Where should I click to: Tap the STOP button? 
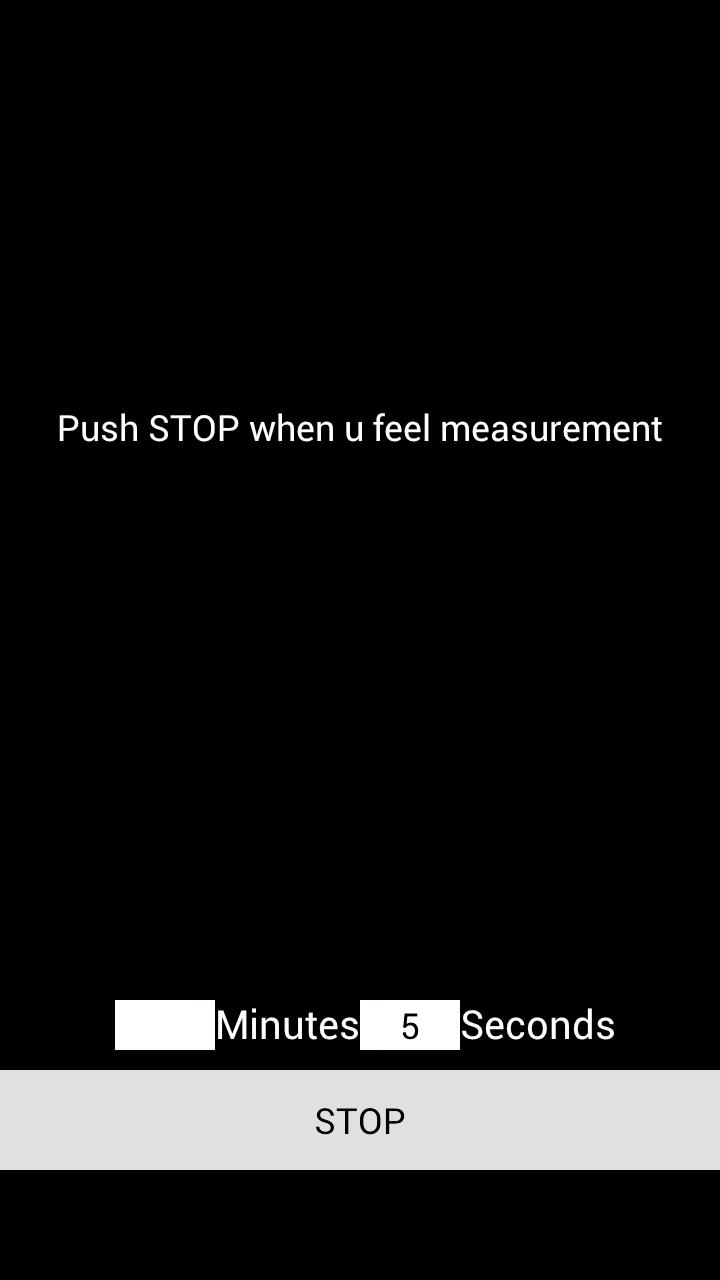click(360, 1120)
